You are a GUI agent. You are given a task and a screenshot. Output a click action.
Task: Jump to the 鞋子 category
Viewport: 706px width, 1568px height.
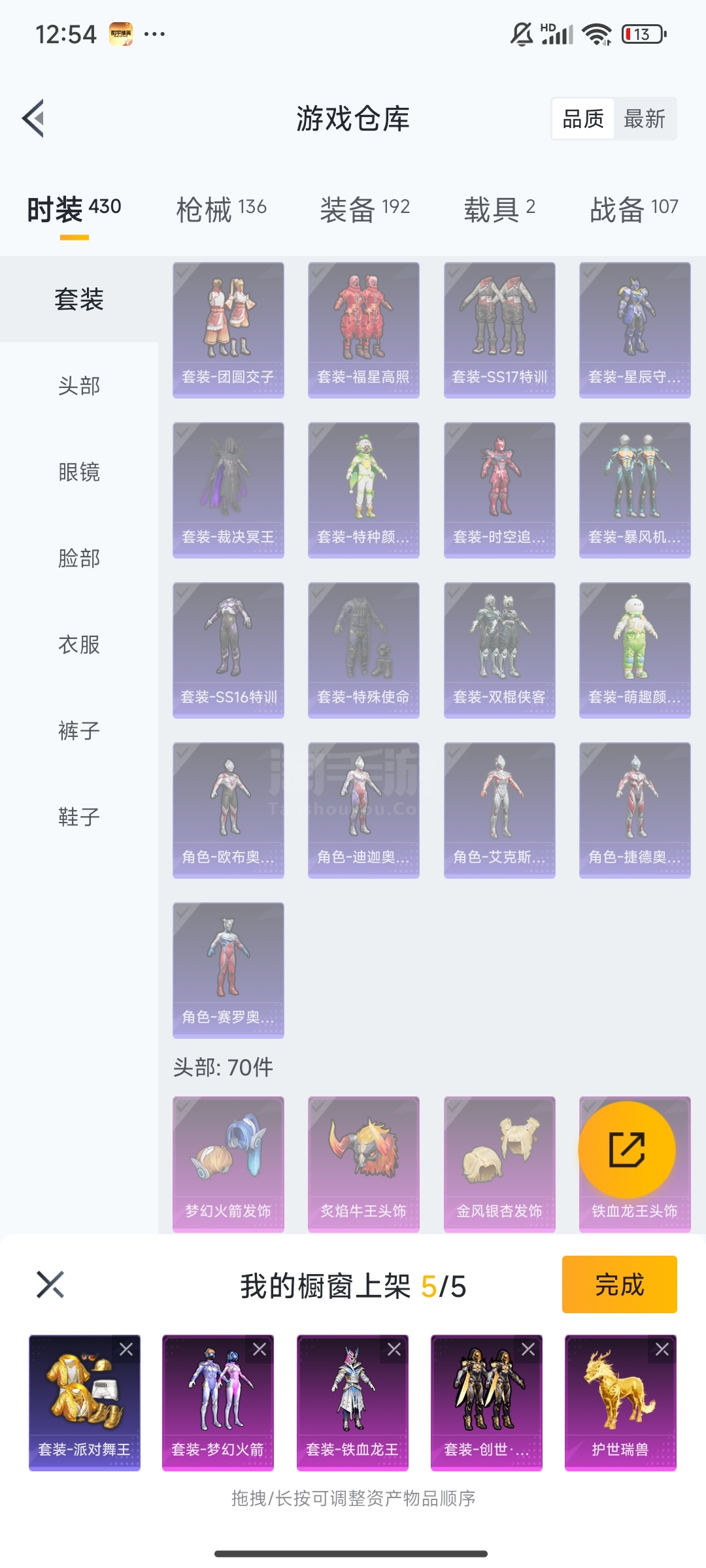79,817
